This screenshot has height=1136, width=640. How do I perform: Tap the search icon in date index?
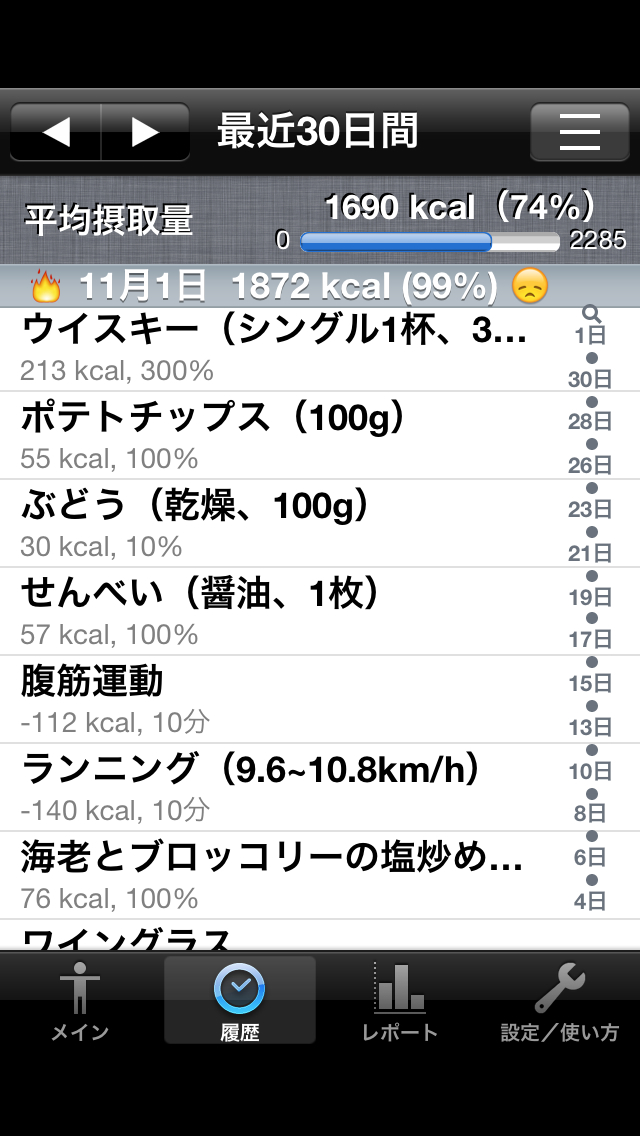click(x=590, y=313)
